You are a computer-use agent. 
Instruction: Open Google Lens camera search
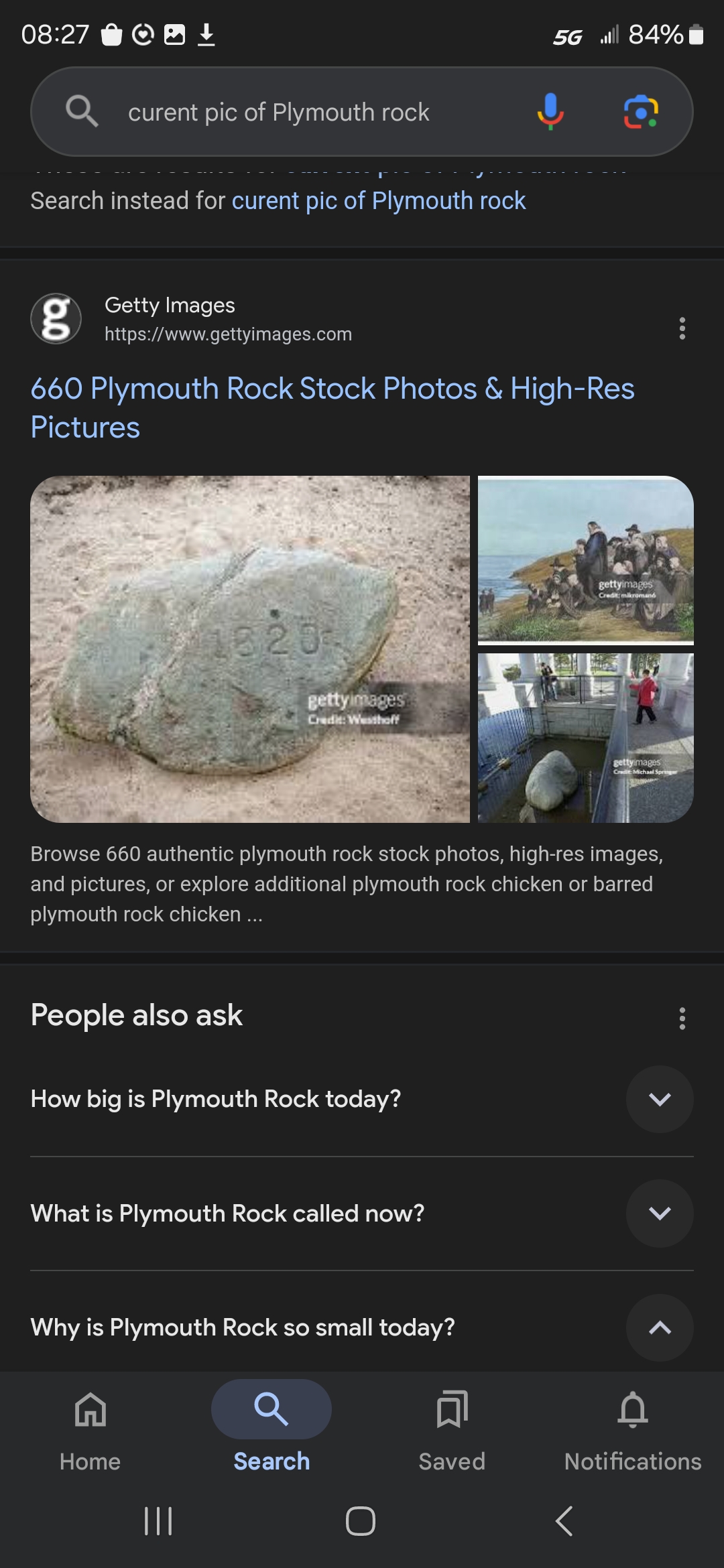pos(641,111)
